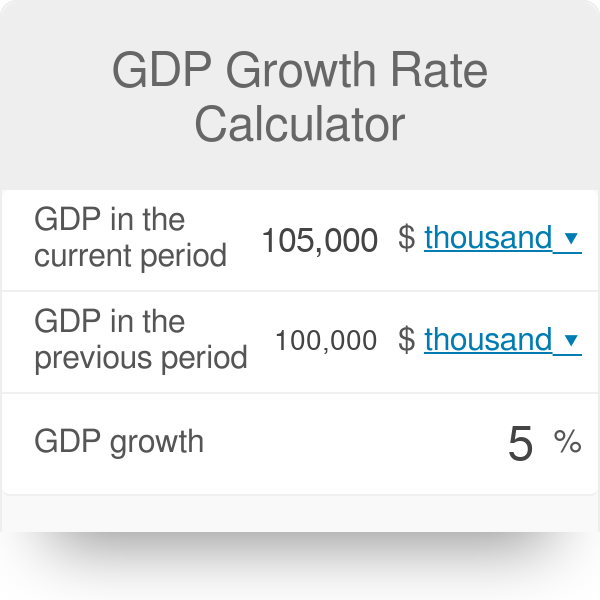Viewport: 600px width, 600px height.
Task: Edit the previous period GDP value 100,000
Action: click(326, 340)
